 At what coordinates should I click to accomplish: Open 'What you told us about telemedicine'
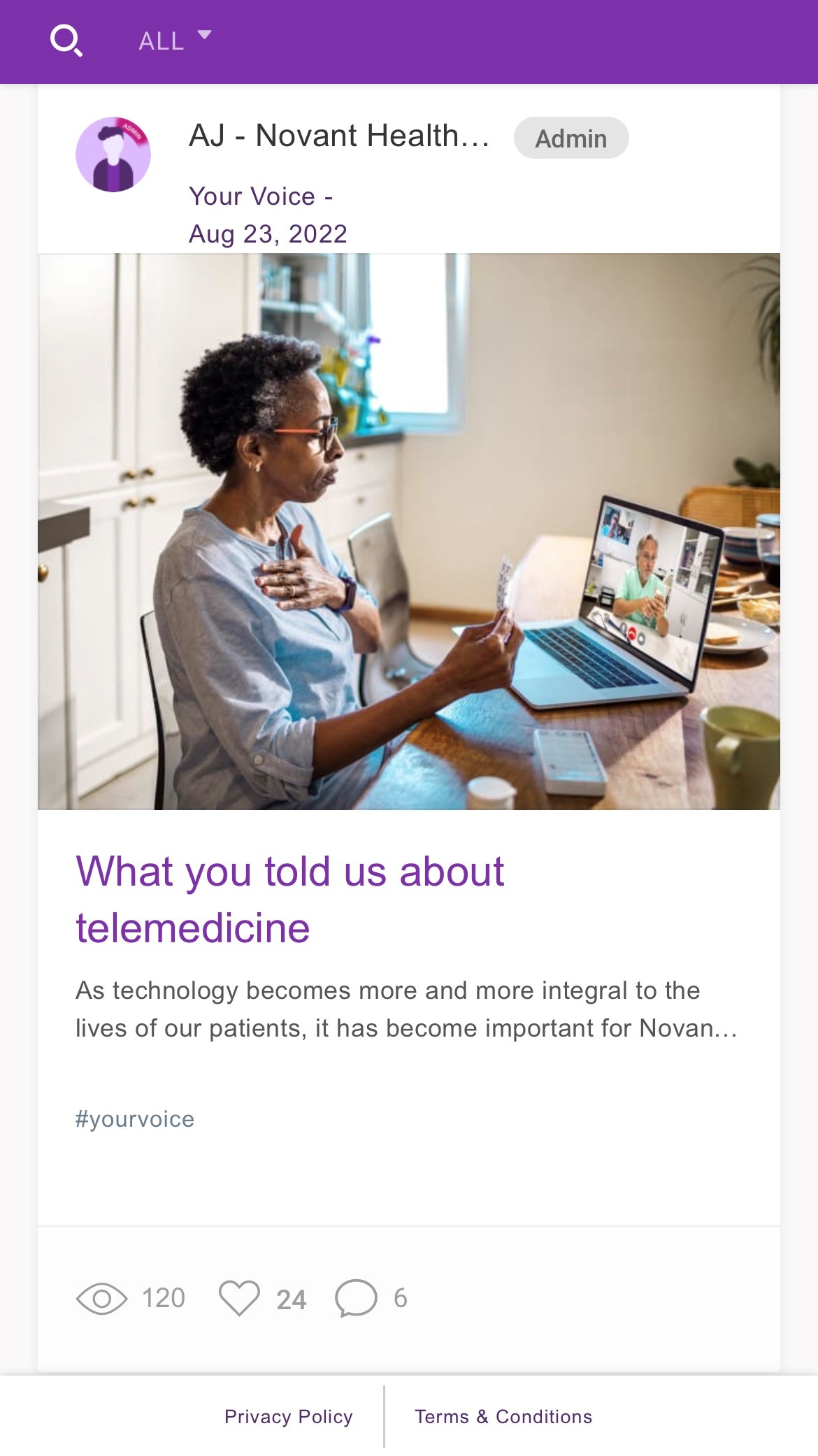point(289,900)
